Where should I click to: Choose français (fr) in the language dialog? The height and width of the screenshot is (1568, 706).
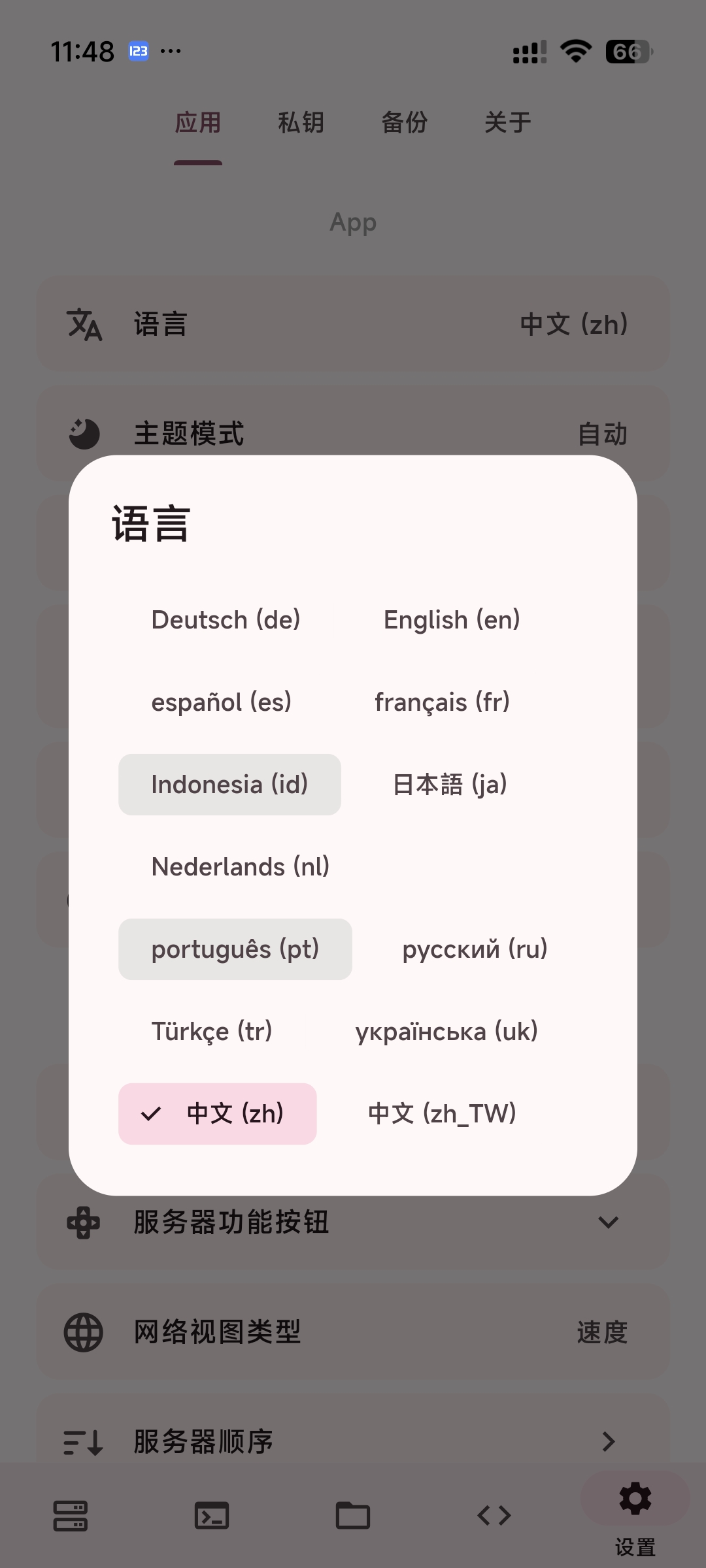[443, 702]
